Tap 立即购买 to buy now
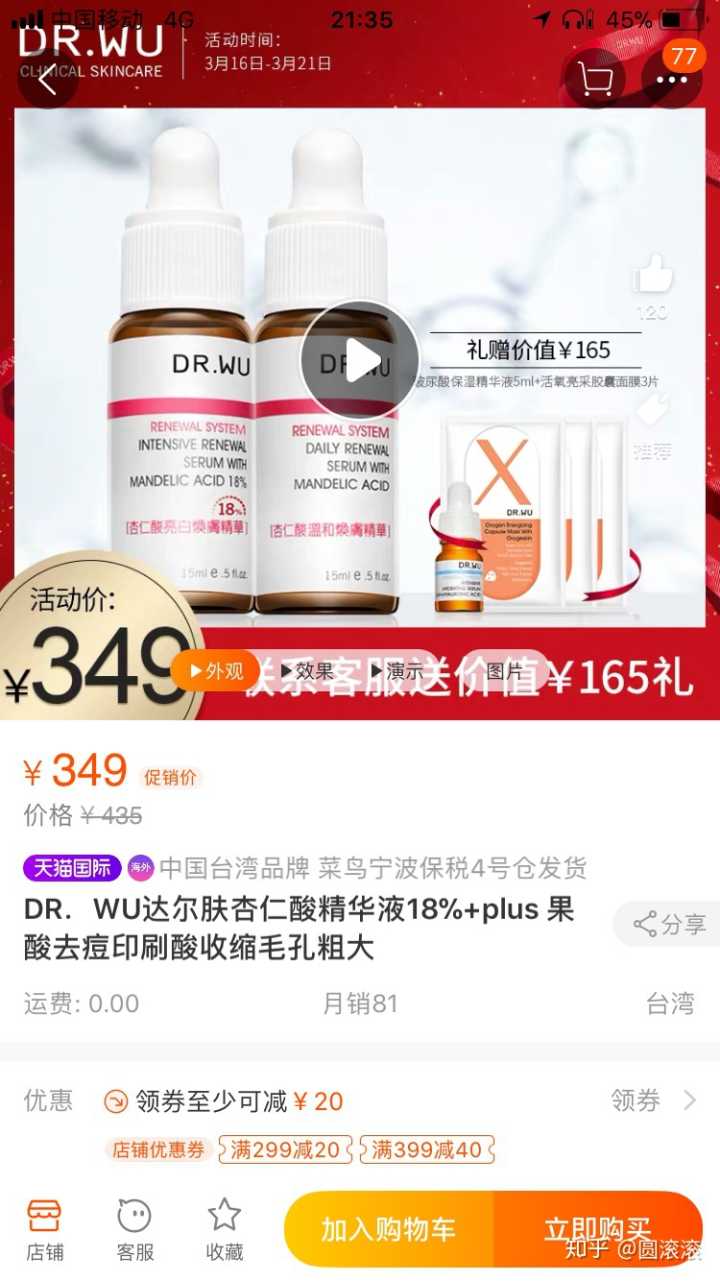The image size is (720, 1281). point(597,1229)
